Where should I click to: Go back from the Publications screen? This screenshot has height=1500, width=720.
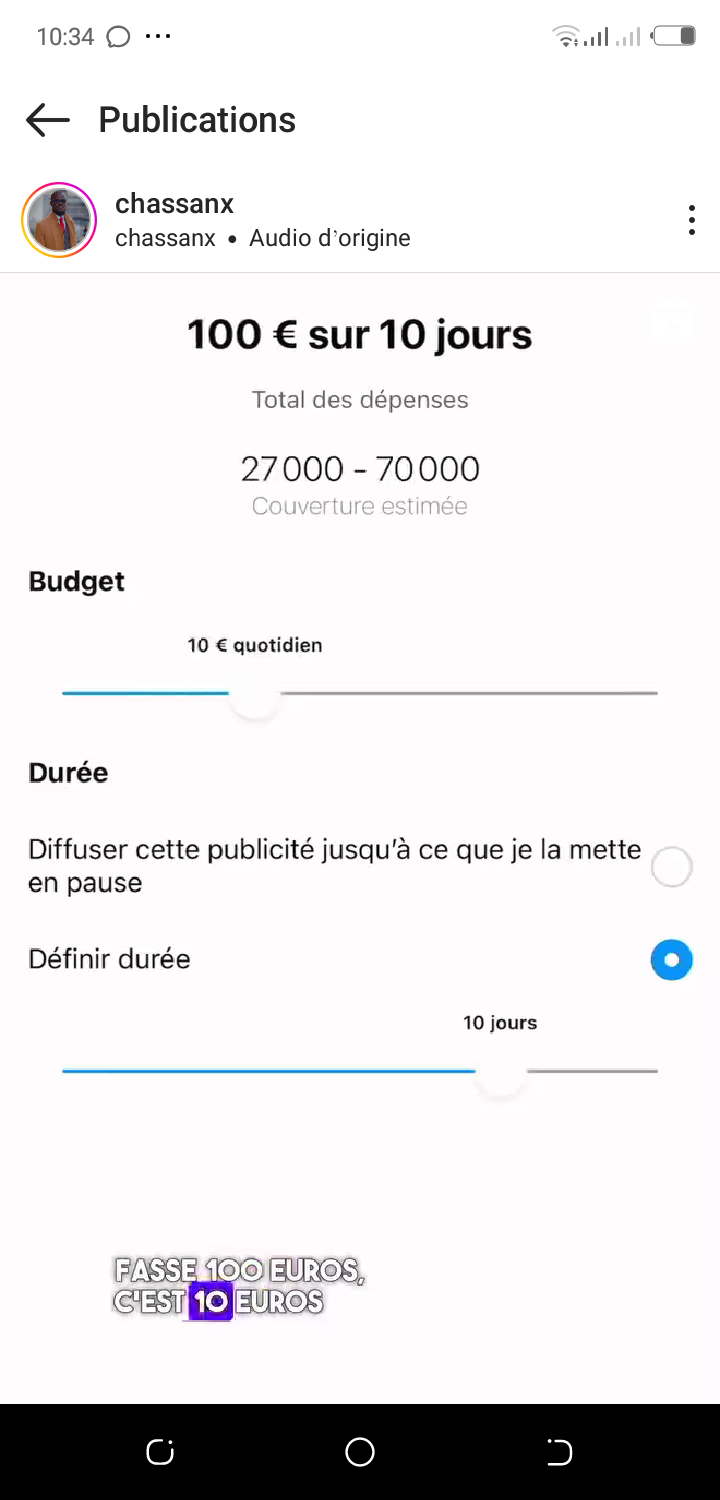tap(48, 121)
